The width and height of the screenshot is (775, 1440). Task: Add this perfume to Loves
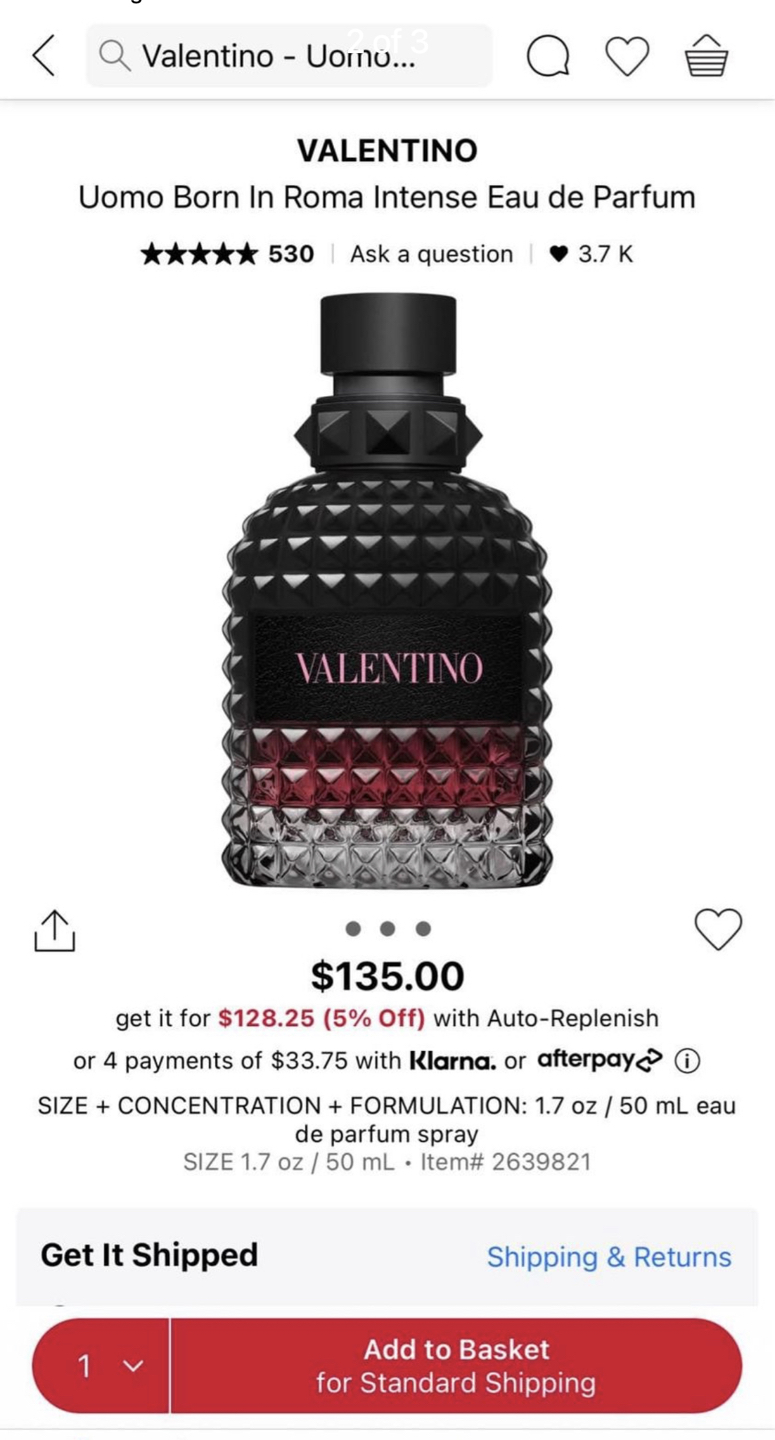tap(718, 930)
